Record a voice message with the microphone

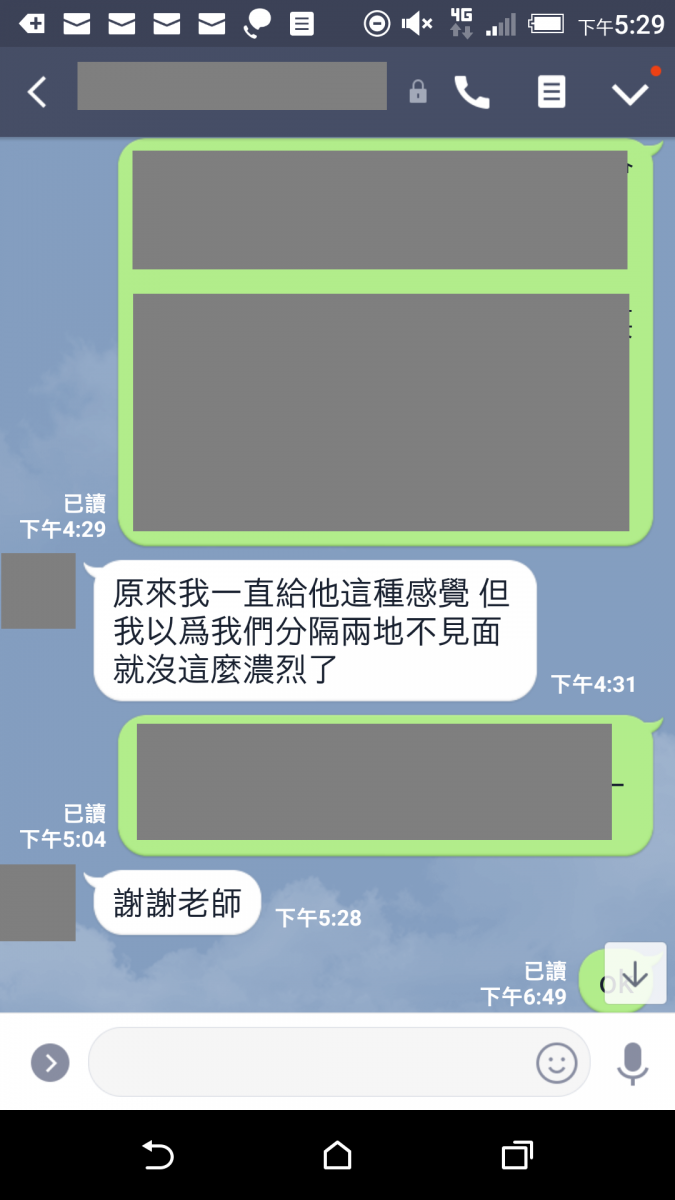pyautogui.click(x=632, y=1062)
